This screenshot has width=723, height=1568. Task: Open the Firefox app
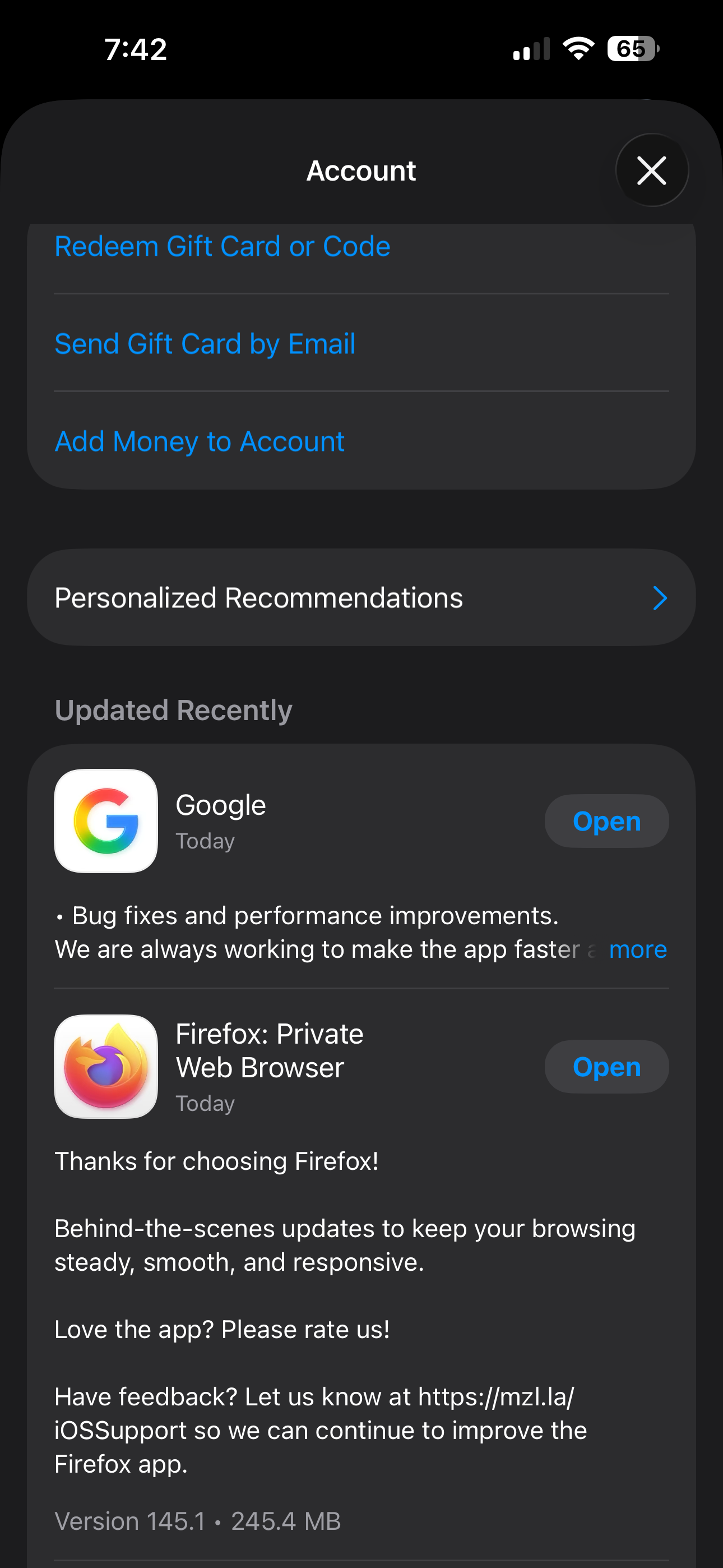pos(606,1067)
